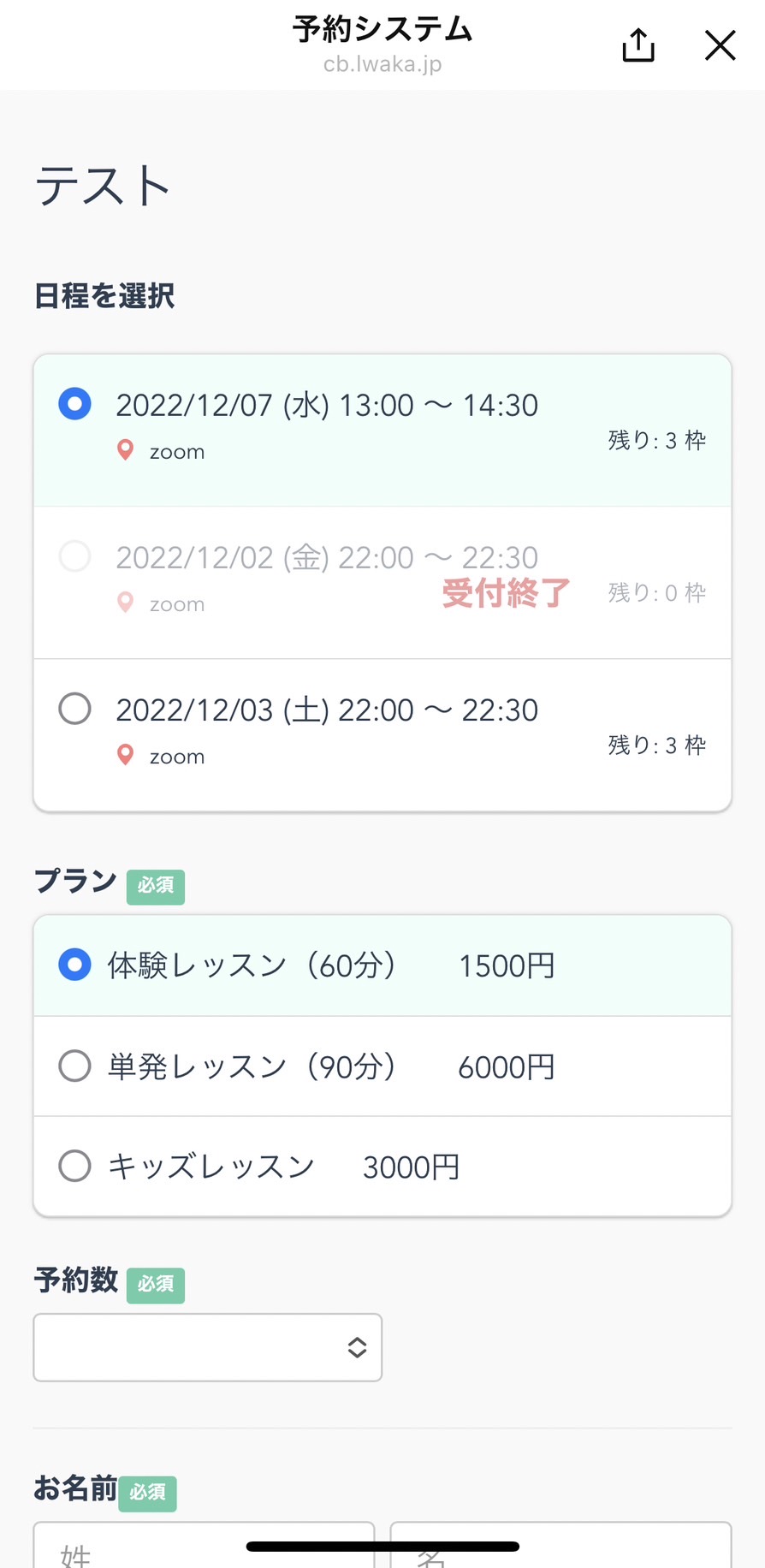Open the 予約数 dropdown
Image resolution: width=765 pixels, height=1568 pixels.
point(208,1347)
